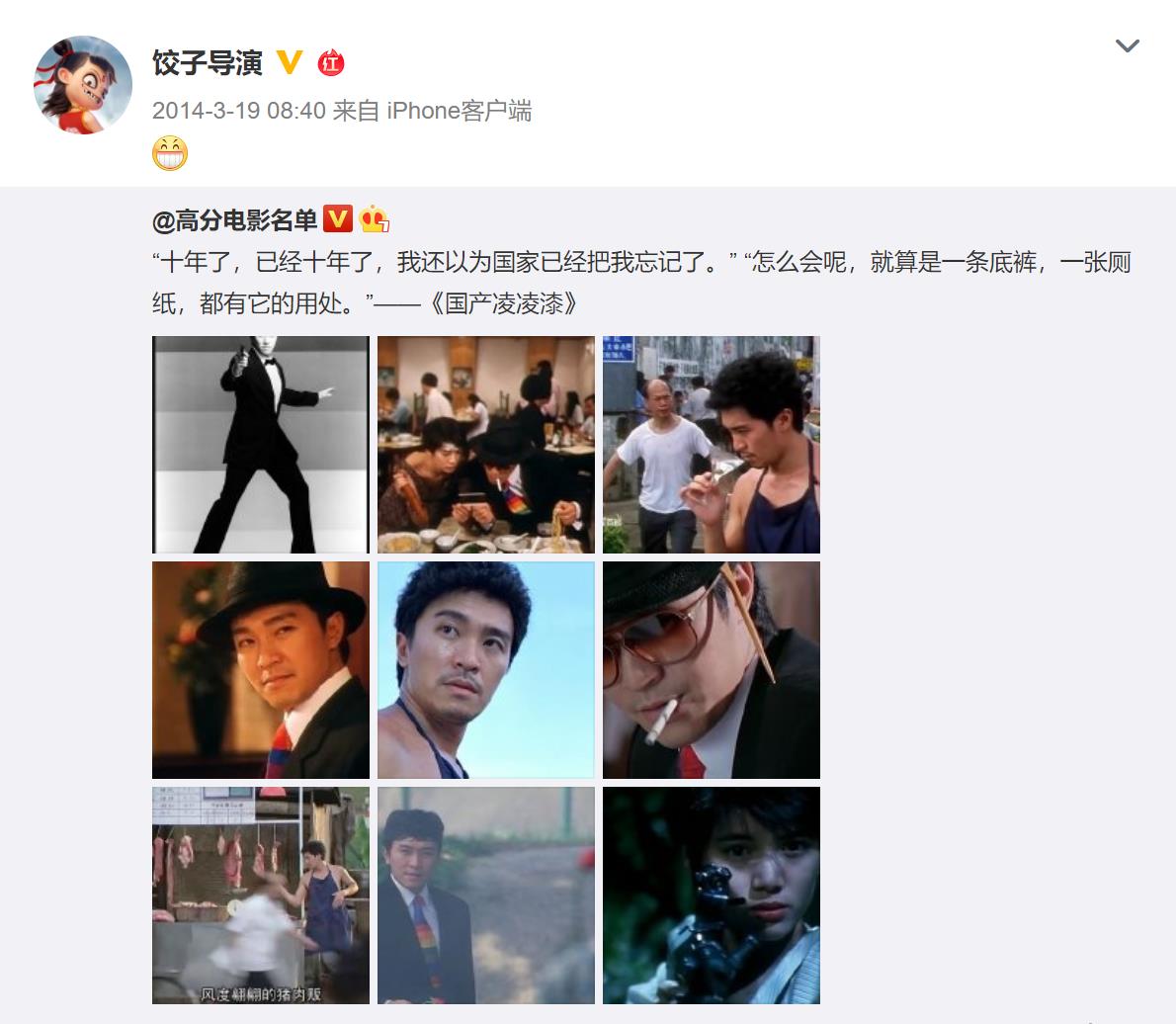
Task: Open the pork stall photo captioned 风度翩翩的猪肉贩
Action: point(261,896)
